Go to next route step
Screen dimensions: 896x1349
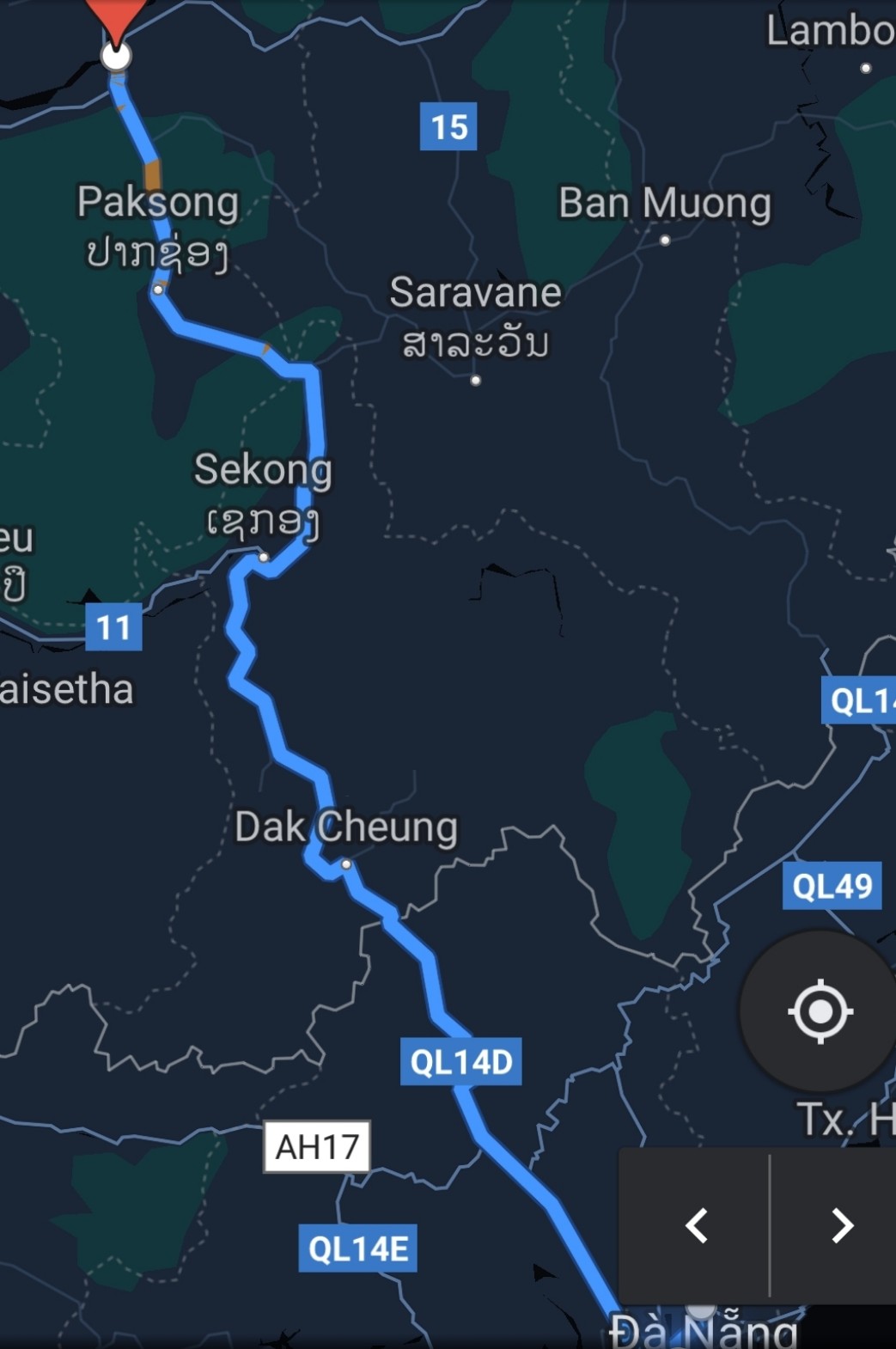click(841, 1225)
